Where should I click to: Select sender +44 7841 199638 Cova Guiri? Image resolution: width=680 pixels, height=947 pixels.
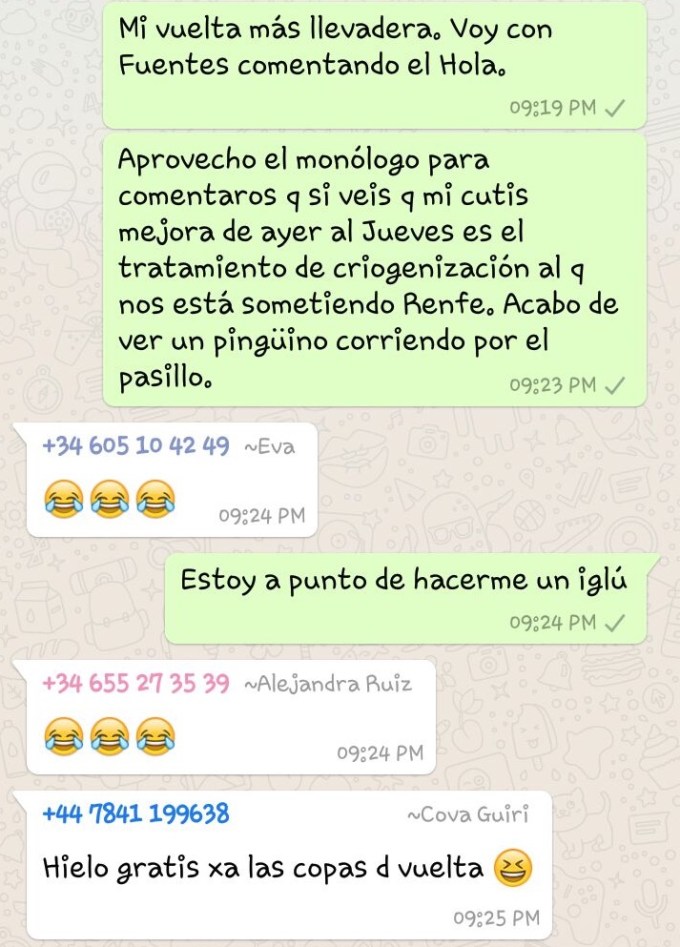(136, 814)
